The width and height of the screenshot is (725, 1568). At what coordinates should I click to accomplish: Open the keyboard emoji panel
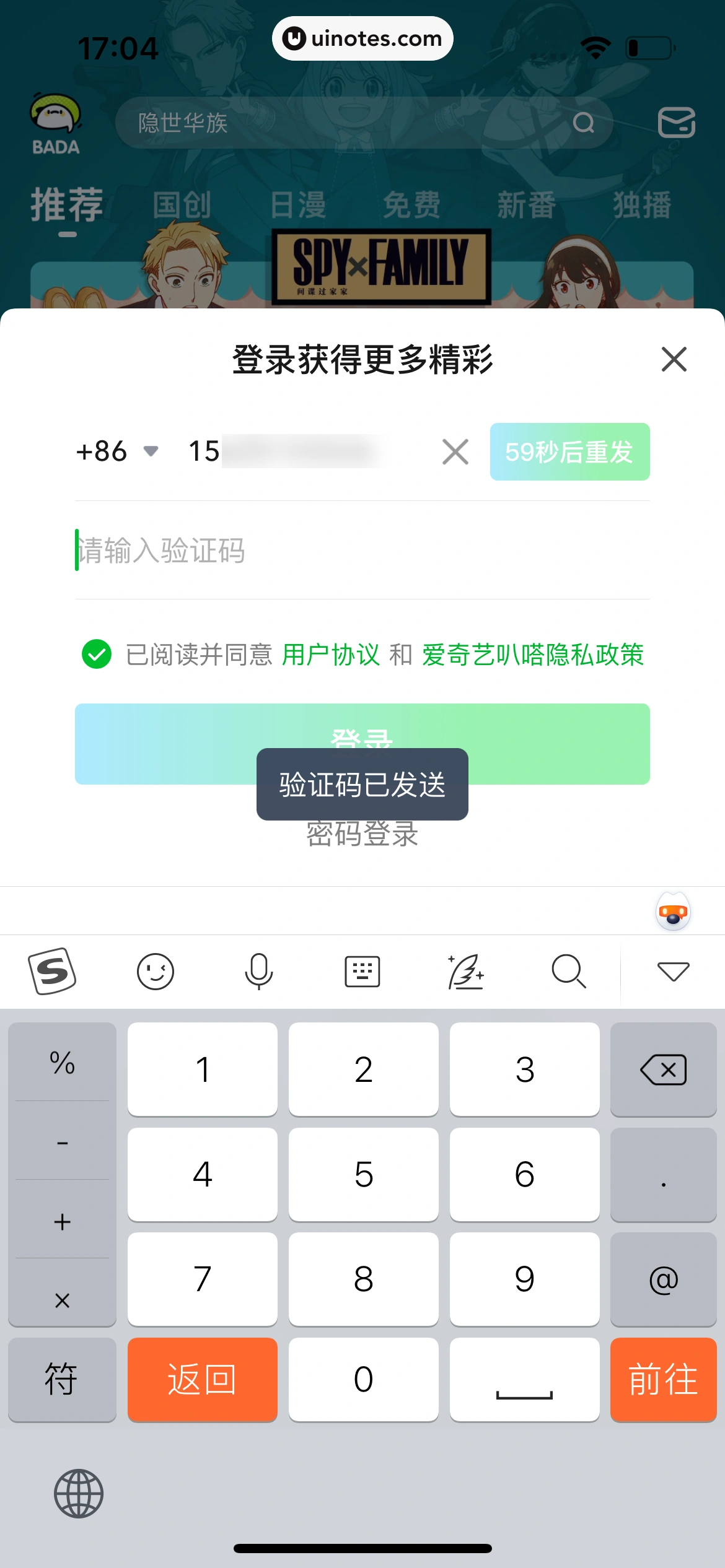[x=155, y=971]
